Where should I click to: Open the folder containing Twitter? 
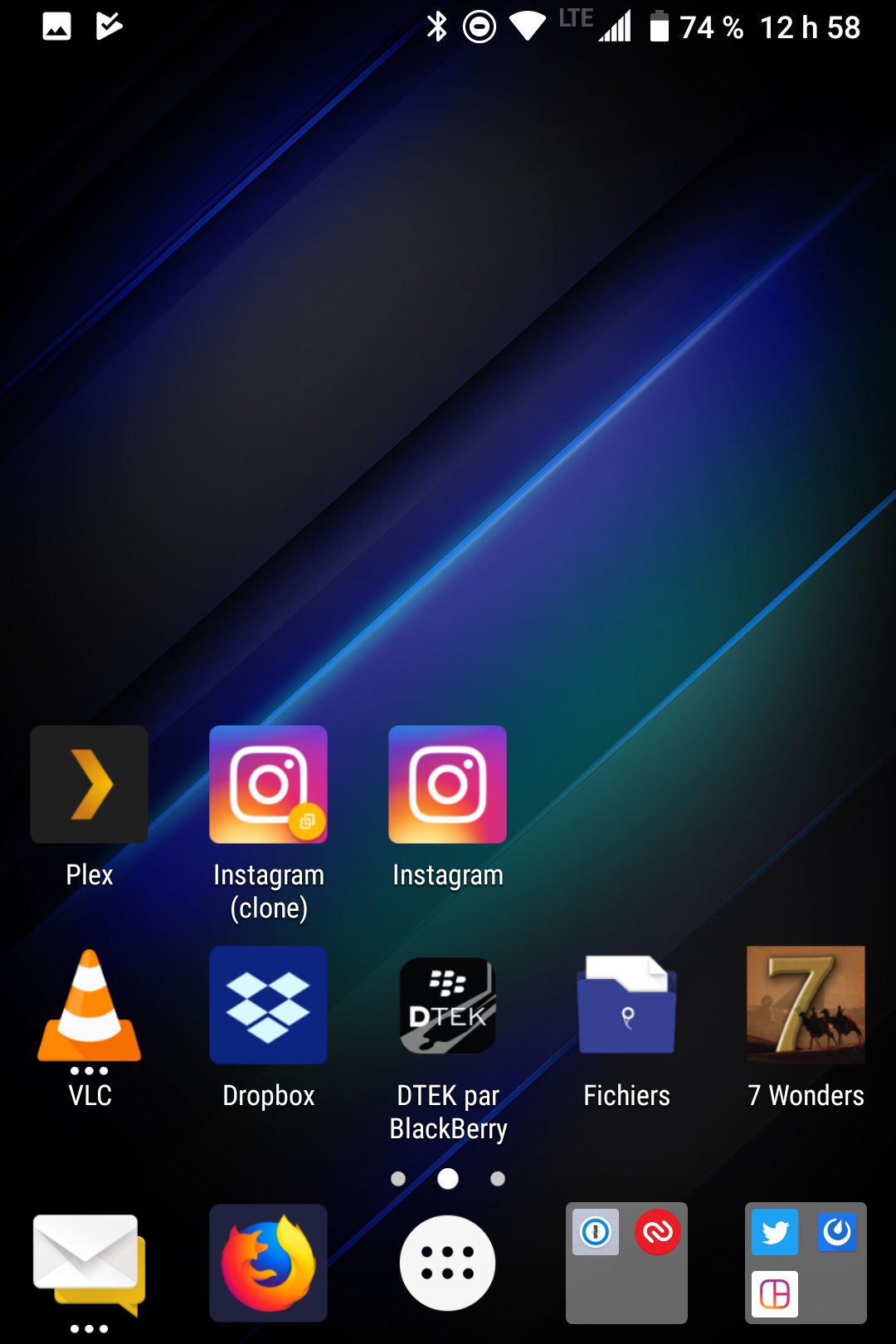tap(806, 1263)
